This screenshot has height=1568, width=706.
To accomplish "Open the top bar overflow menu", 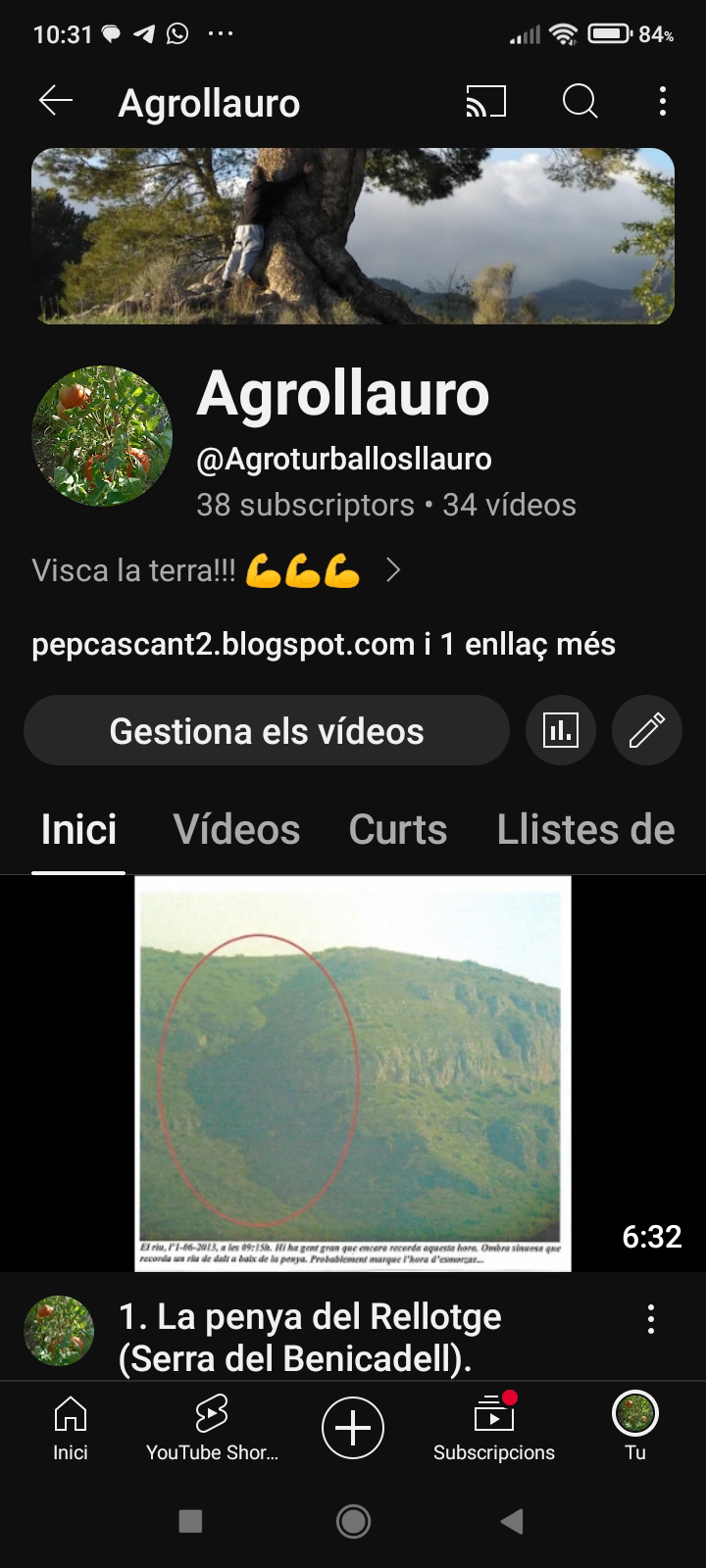I will pyautogui.click(x=663, y=101).
